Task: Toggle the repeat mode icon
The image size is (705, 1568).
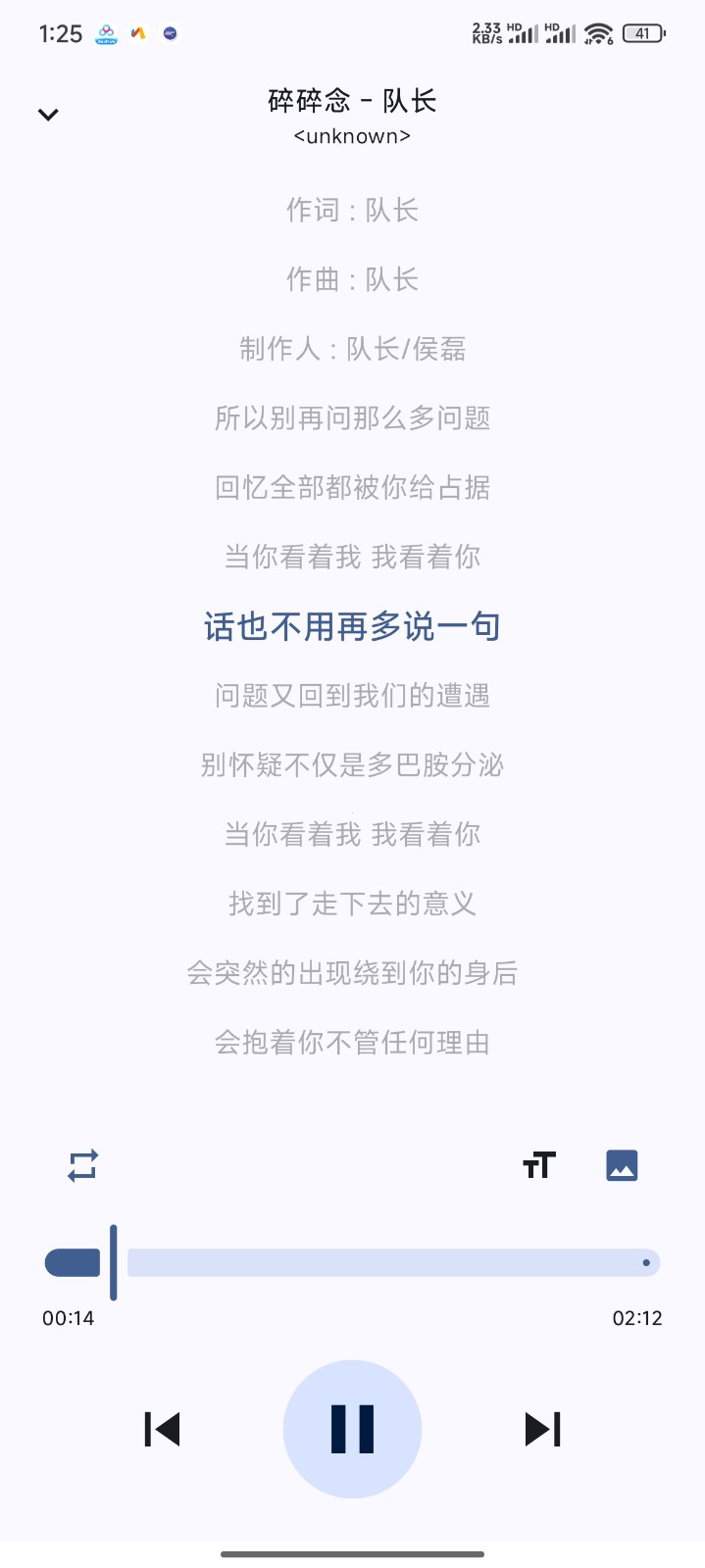Action: [83, 1165]
